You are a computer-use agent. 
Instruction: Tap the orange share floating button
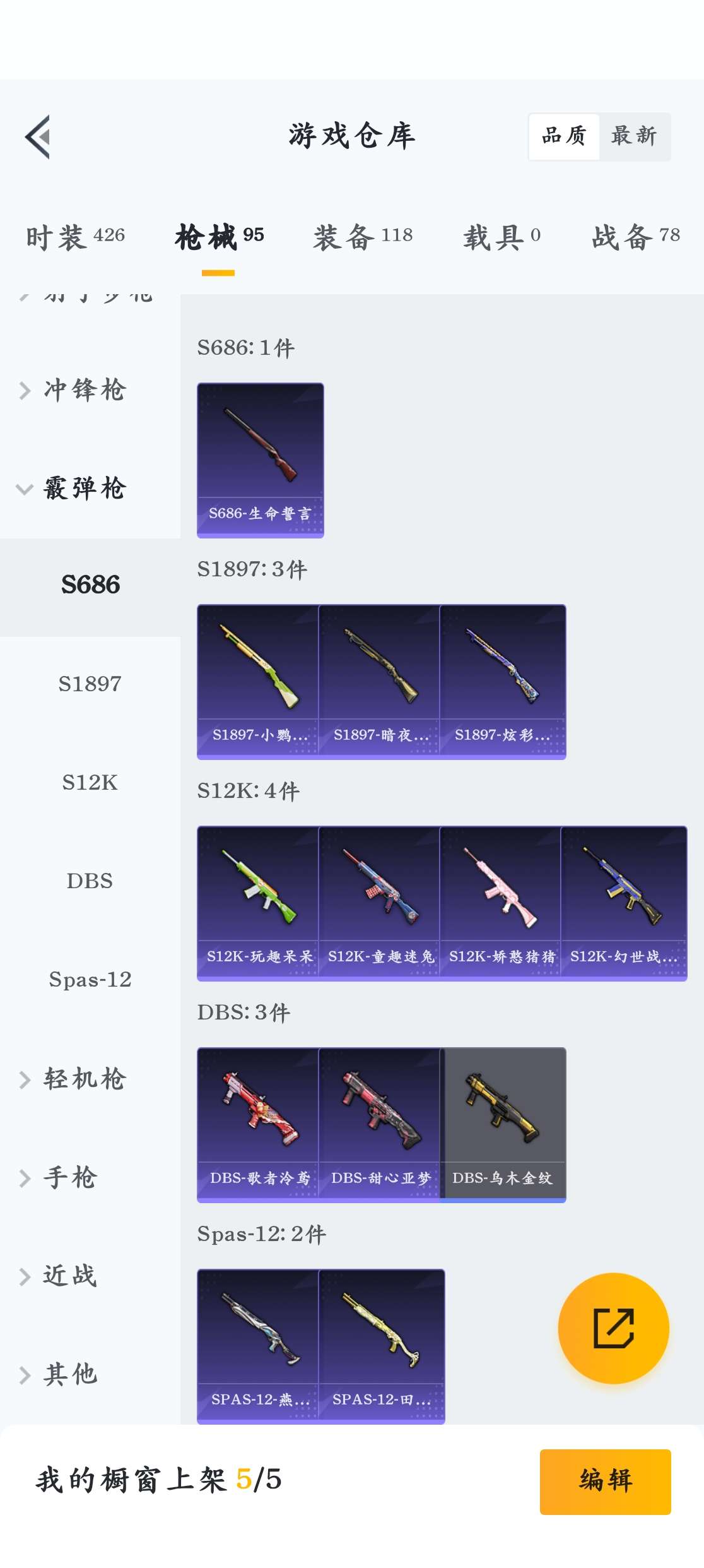coord(613,1328)
